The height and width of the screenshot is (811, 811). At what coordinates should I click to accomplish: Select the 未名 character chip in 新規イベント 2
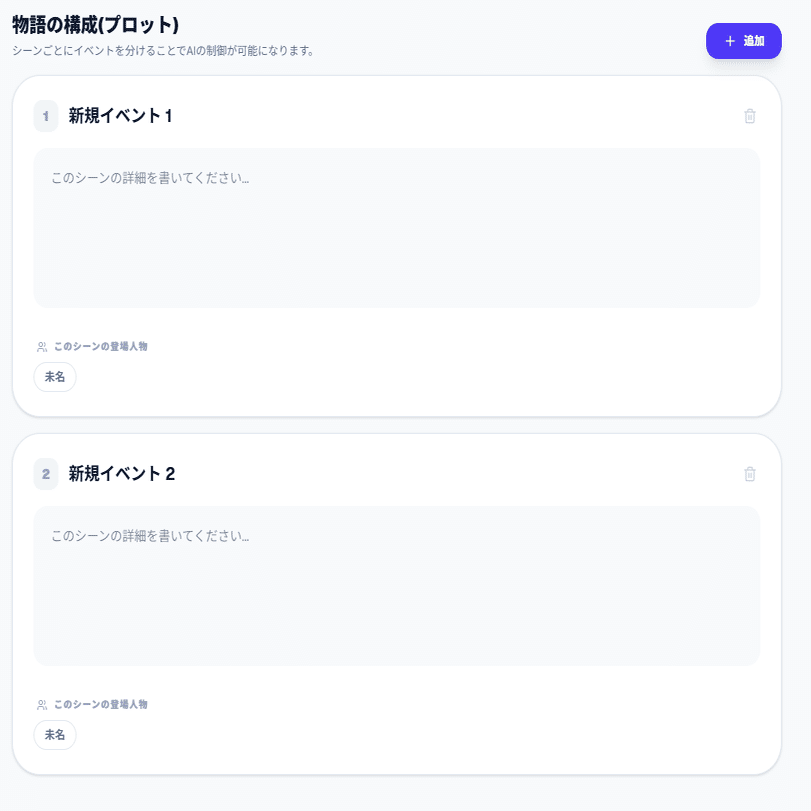pos(55,735)
